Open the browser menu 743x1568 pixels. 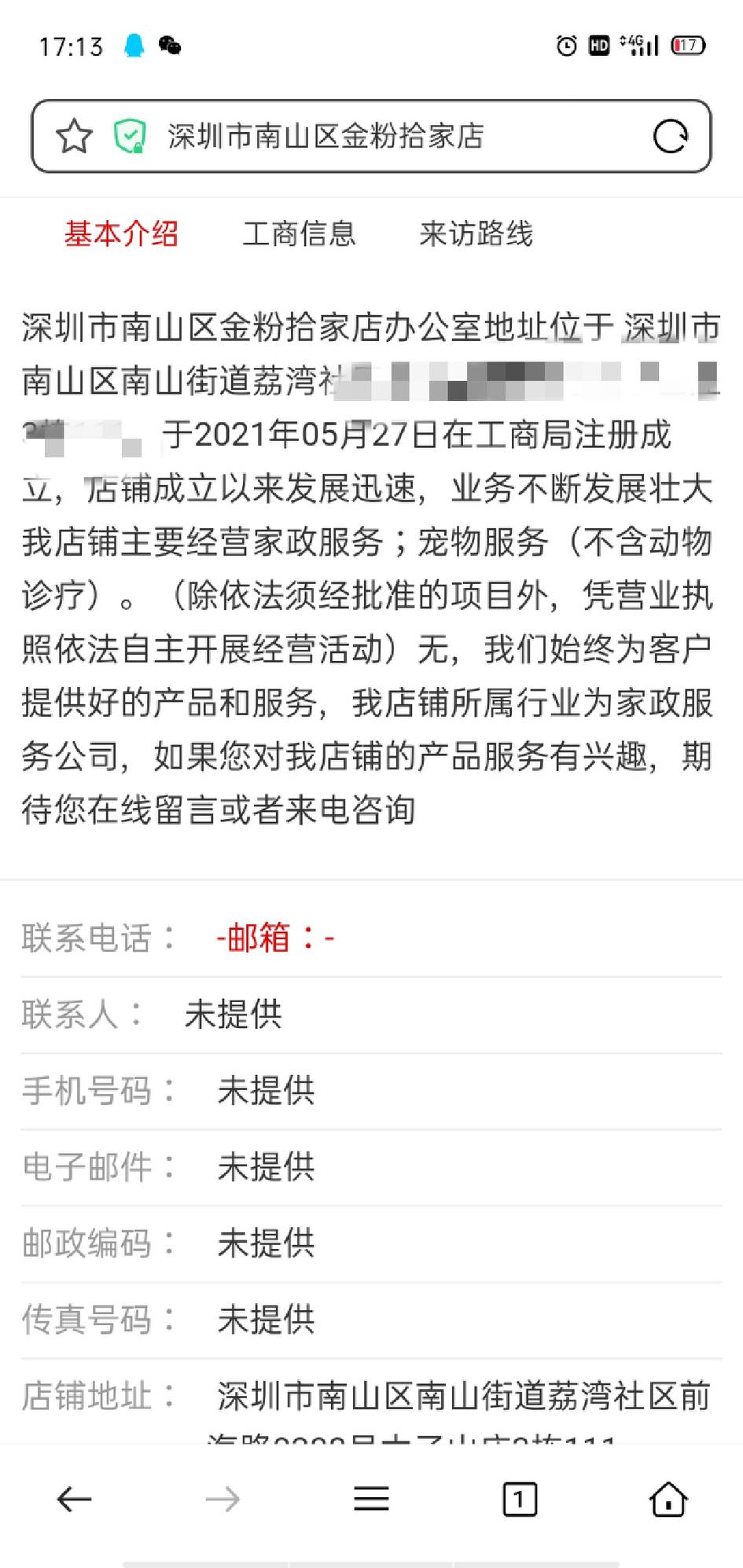371,1500
